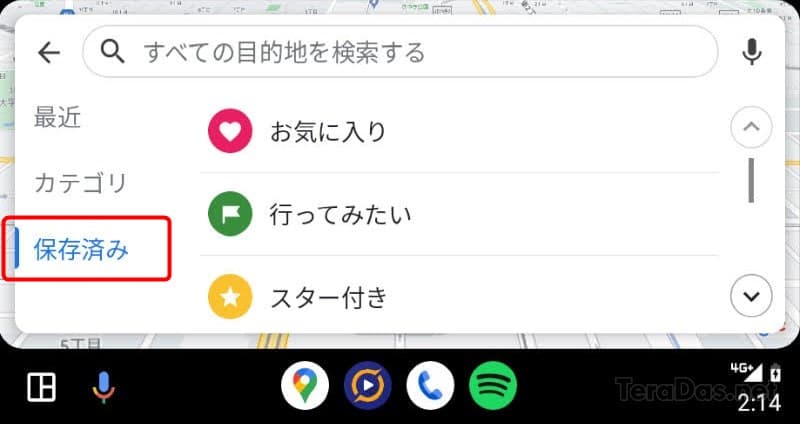Go back with the arrow icon
This screenshot has height=424, width=800.
point(48,53)
